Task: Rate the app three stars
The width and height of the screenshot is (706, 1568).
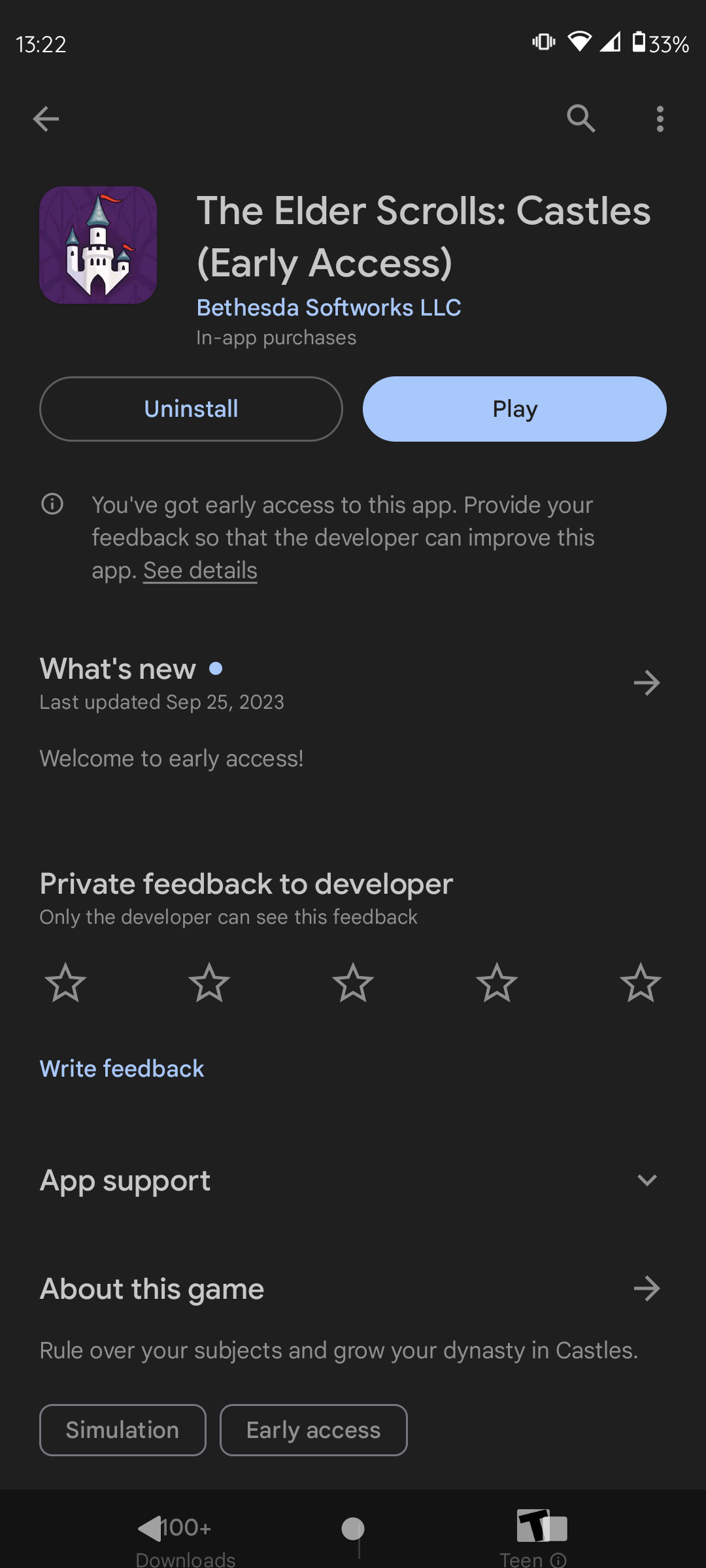Action: (353, 983)
